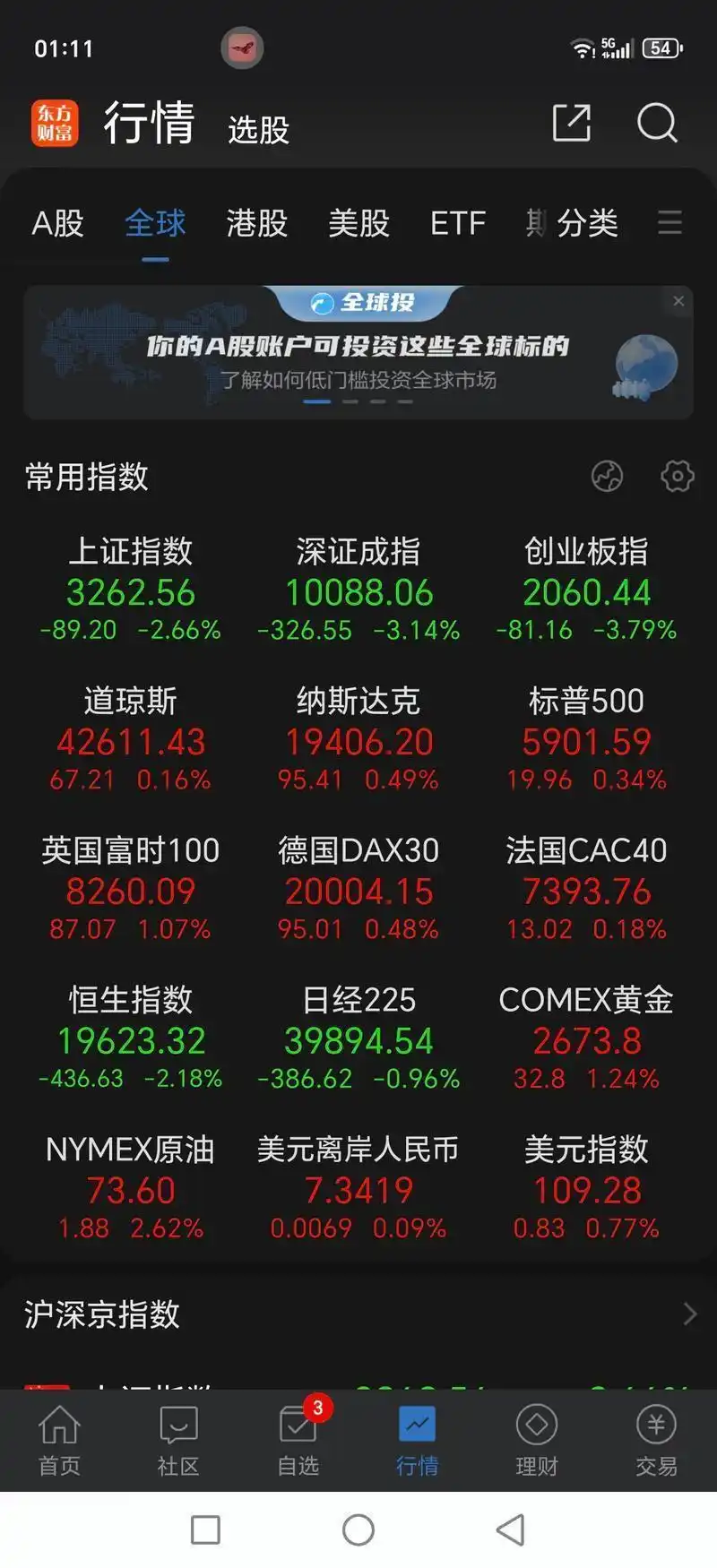This screenshot has height=1568, width=717.
Task: Switch to the 美股 tab
Action: (x=358, y=225)
